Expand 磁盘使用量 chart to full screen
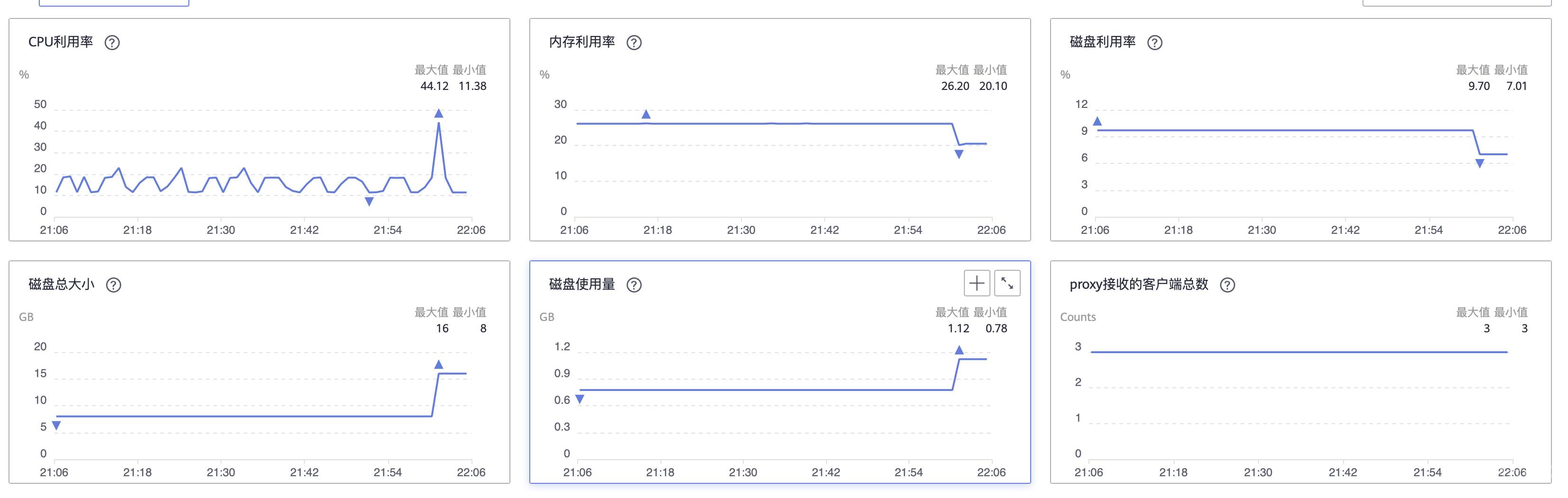The width and height of the screenshot is (1568, 498). [1007, 283]
